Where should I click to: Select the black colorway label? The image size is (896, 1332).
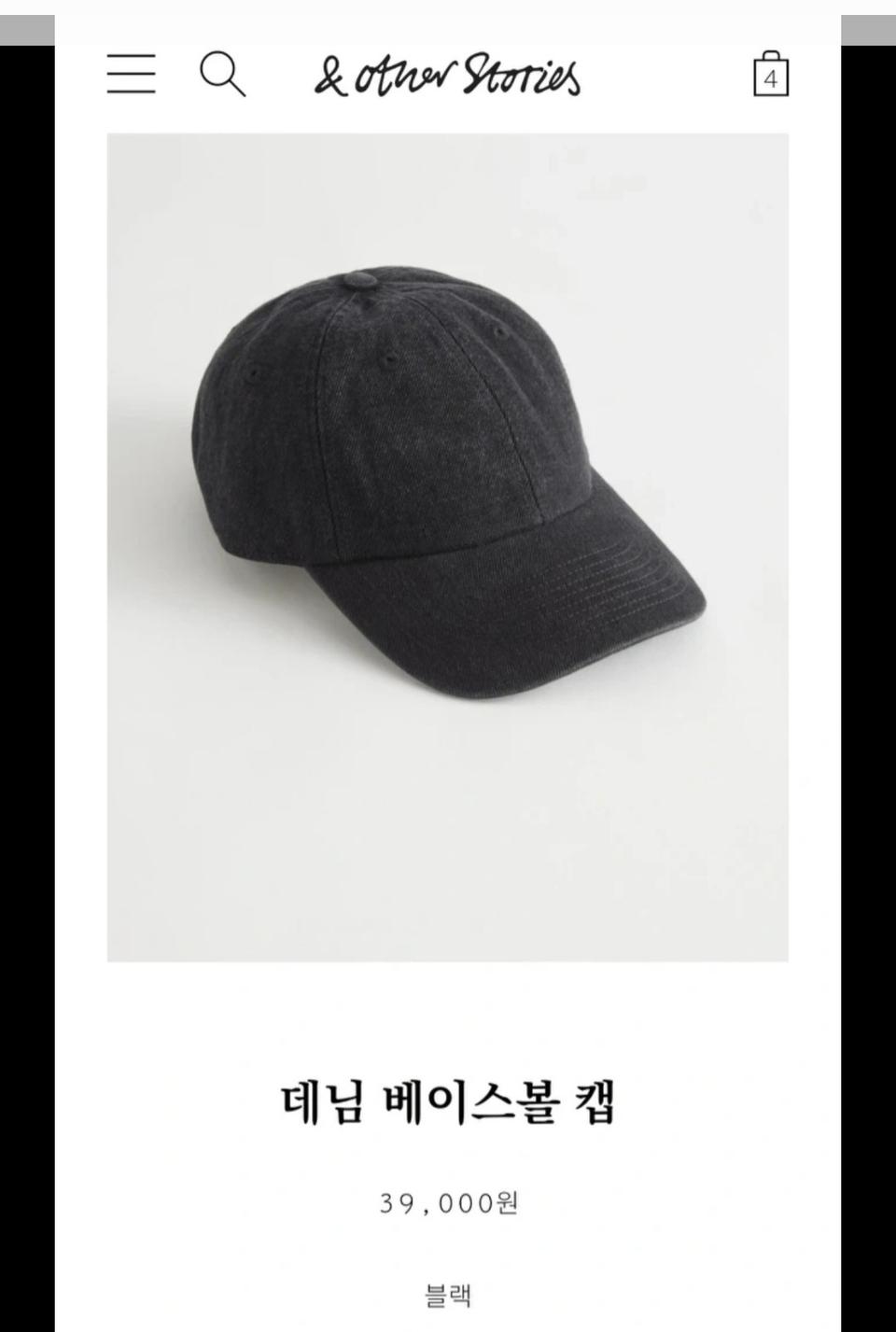[447, 1294]
